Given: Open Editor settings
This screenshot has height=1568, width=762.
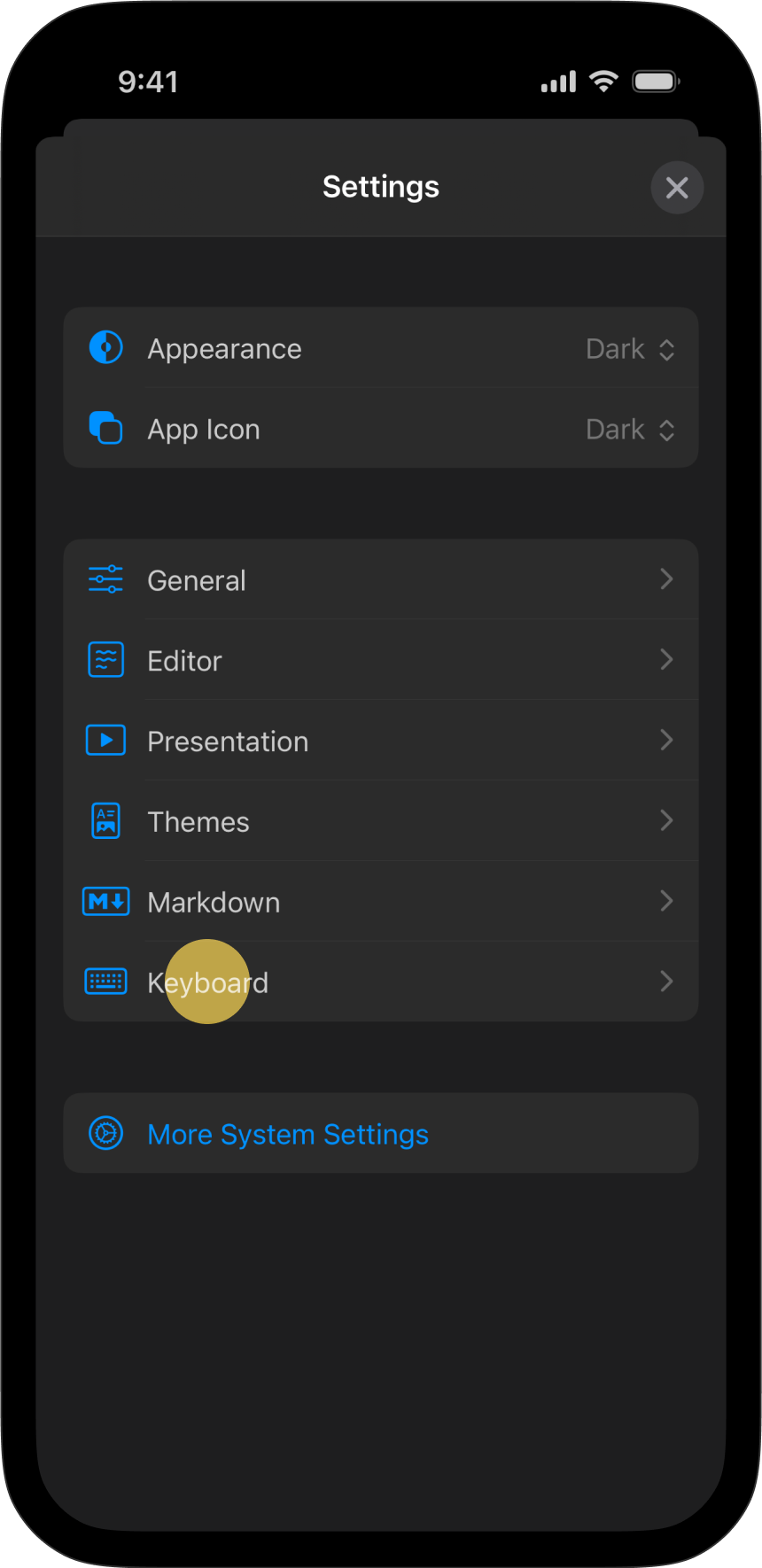Looking at the screenshot, I should (x=381, y=661).
